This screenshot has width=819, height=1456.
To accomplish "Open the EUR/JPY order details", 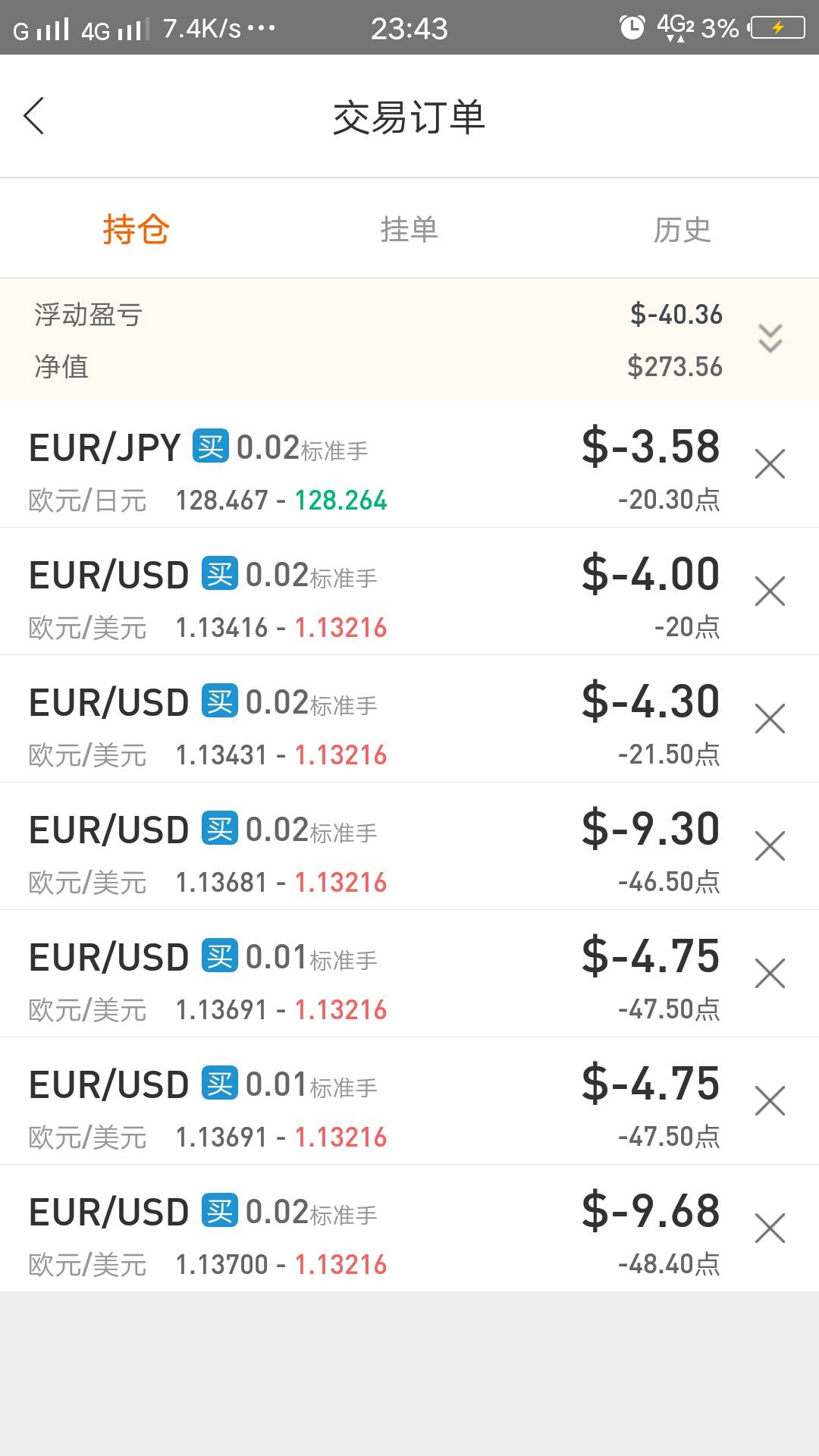I will tap(341, 464).
